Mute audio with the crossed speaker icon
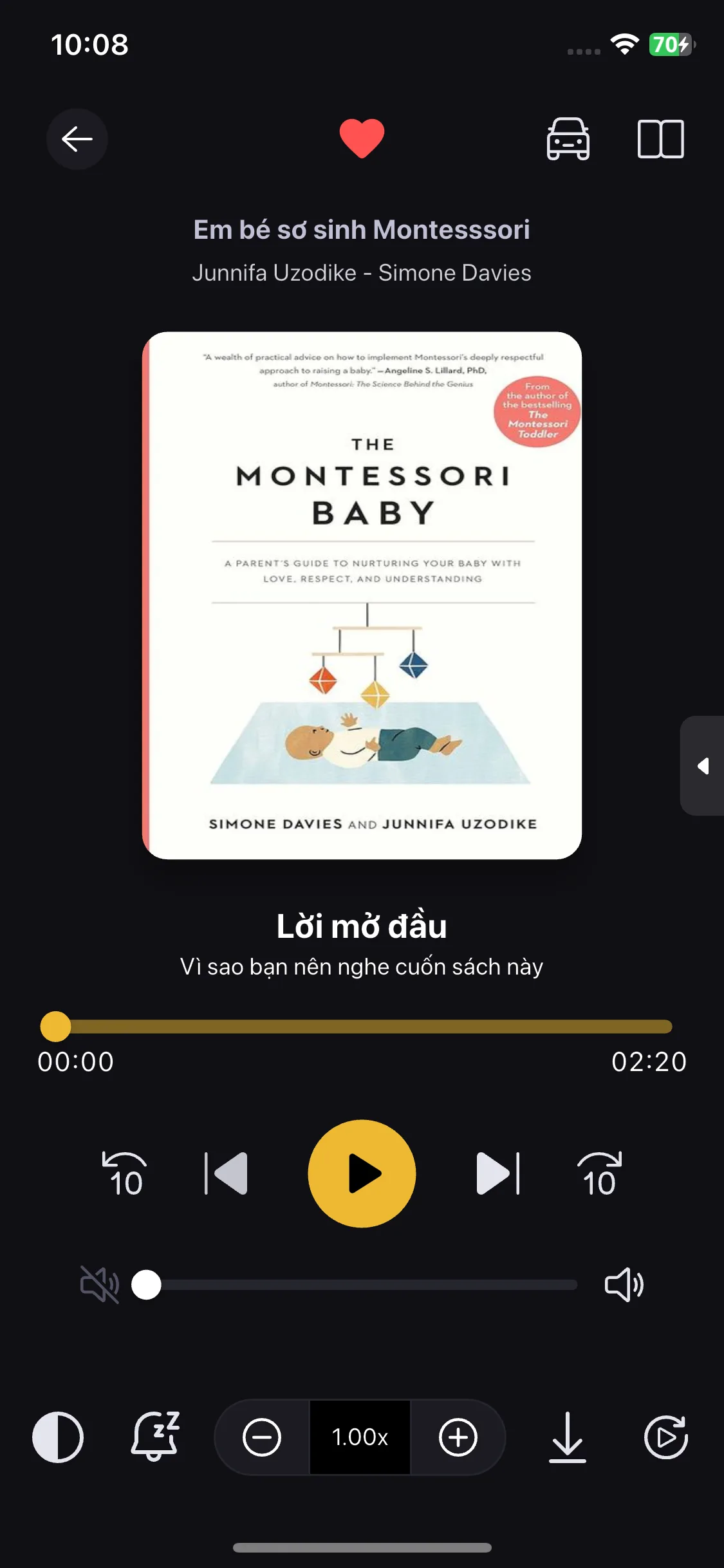724x1568 pixels. click(100, 1285)
